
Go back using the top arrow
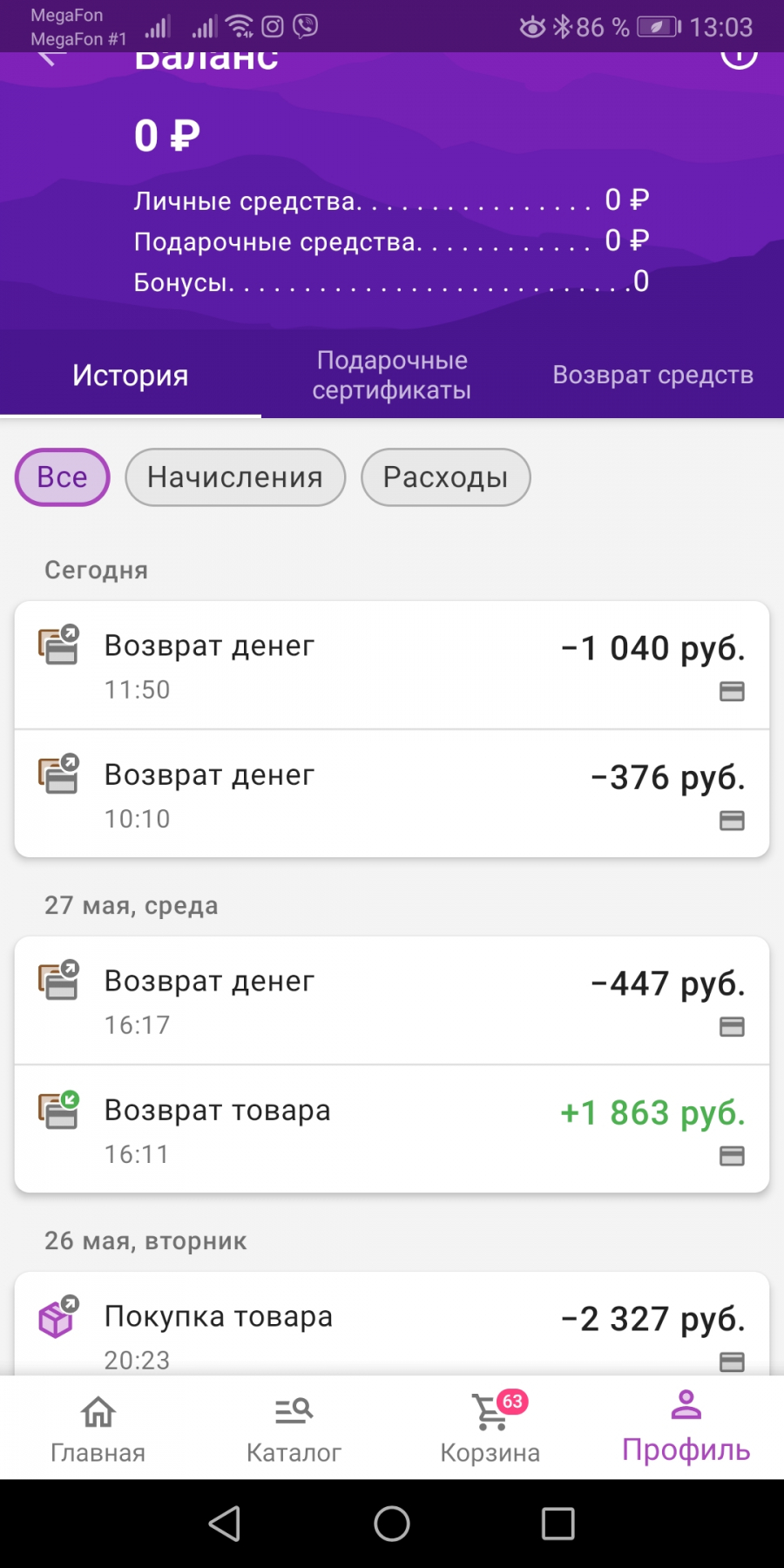51,58
